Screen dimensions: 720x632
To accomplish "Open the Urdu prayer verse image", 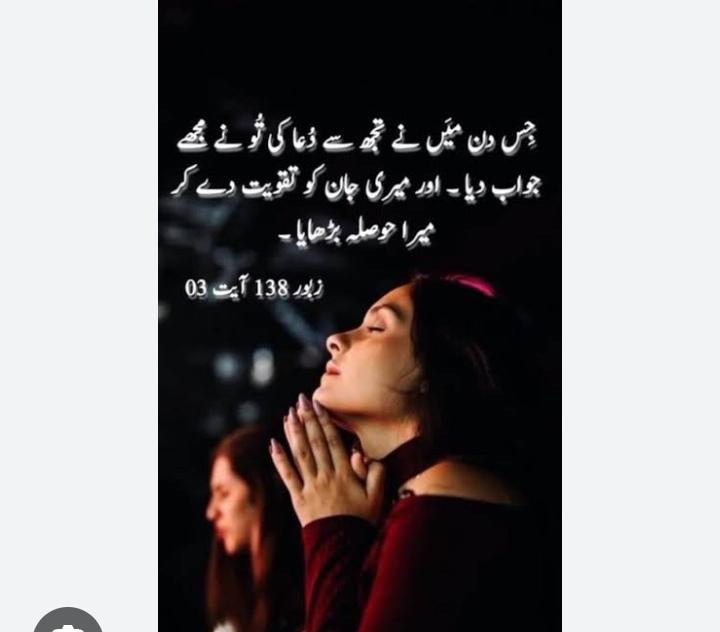I will [x=360, y=316].
